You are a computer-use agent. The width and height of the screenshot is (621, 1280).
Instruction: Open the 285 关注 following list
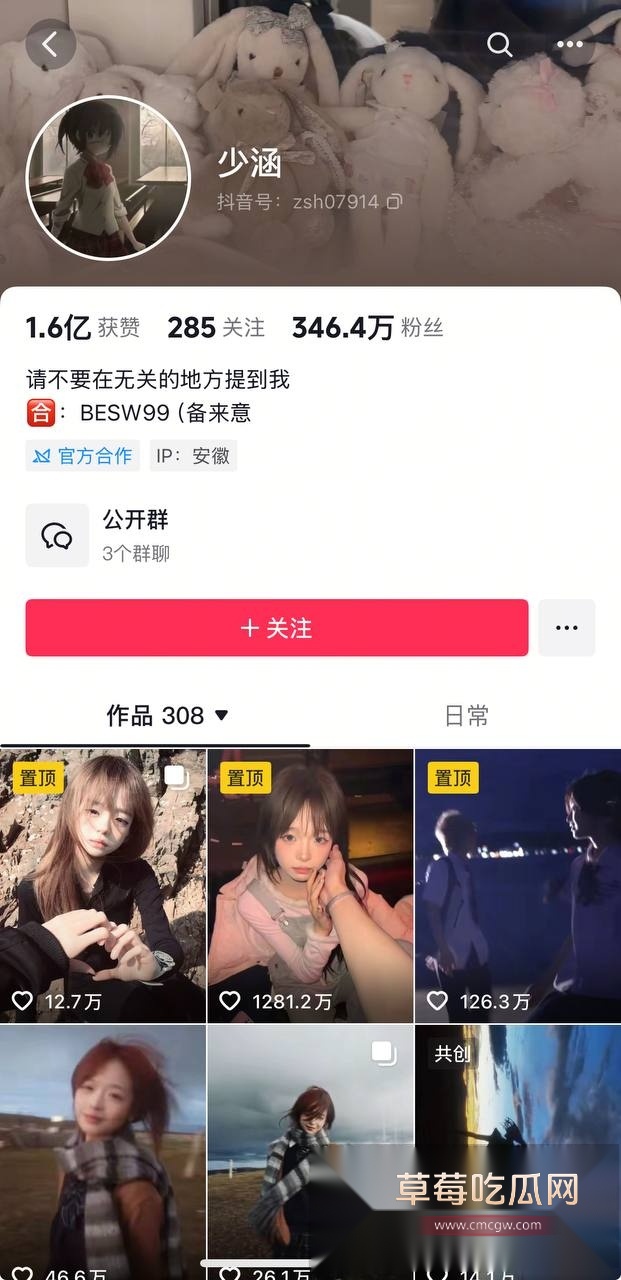coord(216,327)
